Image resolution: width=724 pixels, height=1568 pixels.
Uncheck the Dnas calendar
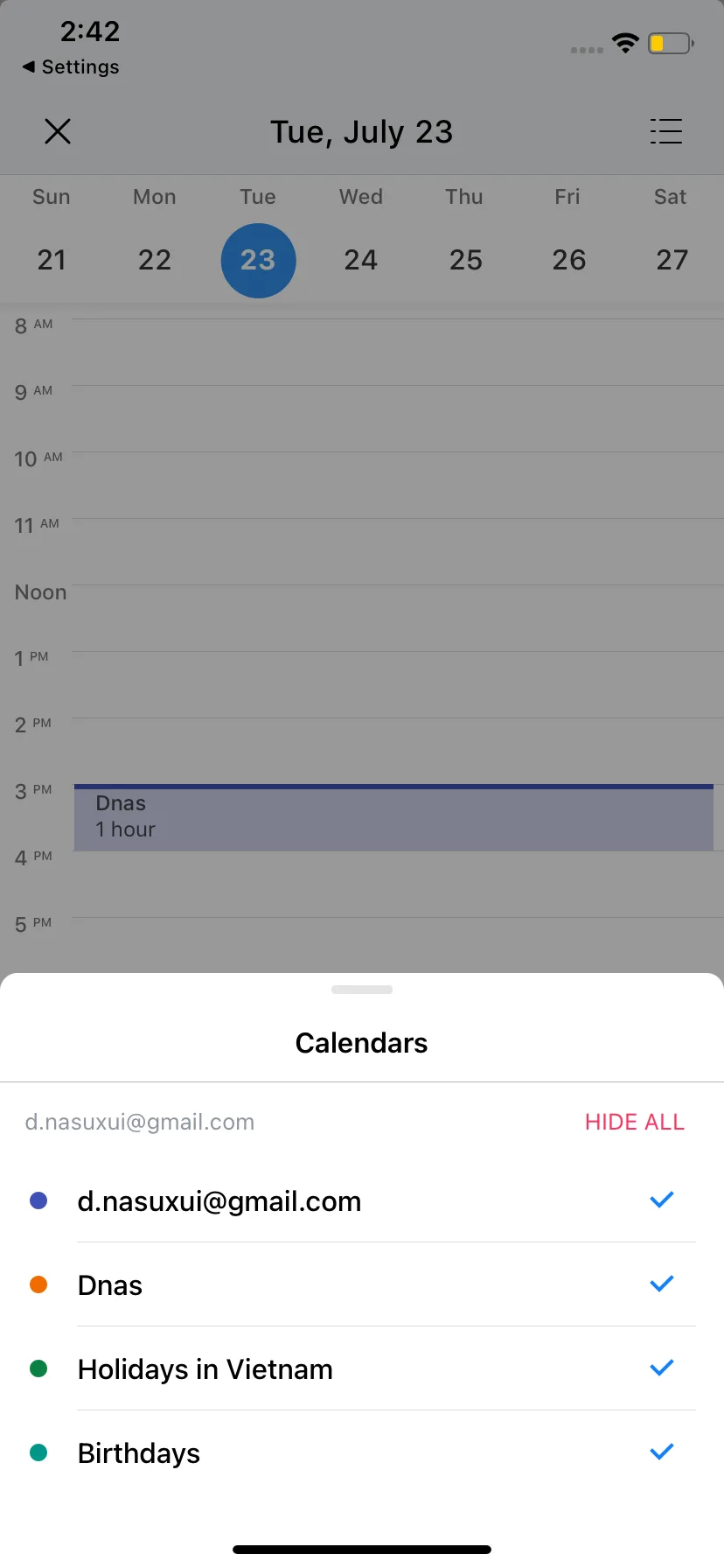click(x=661, y=1284)
